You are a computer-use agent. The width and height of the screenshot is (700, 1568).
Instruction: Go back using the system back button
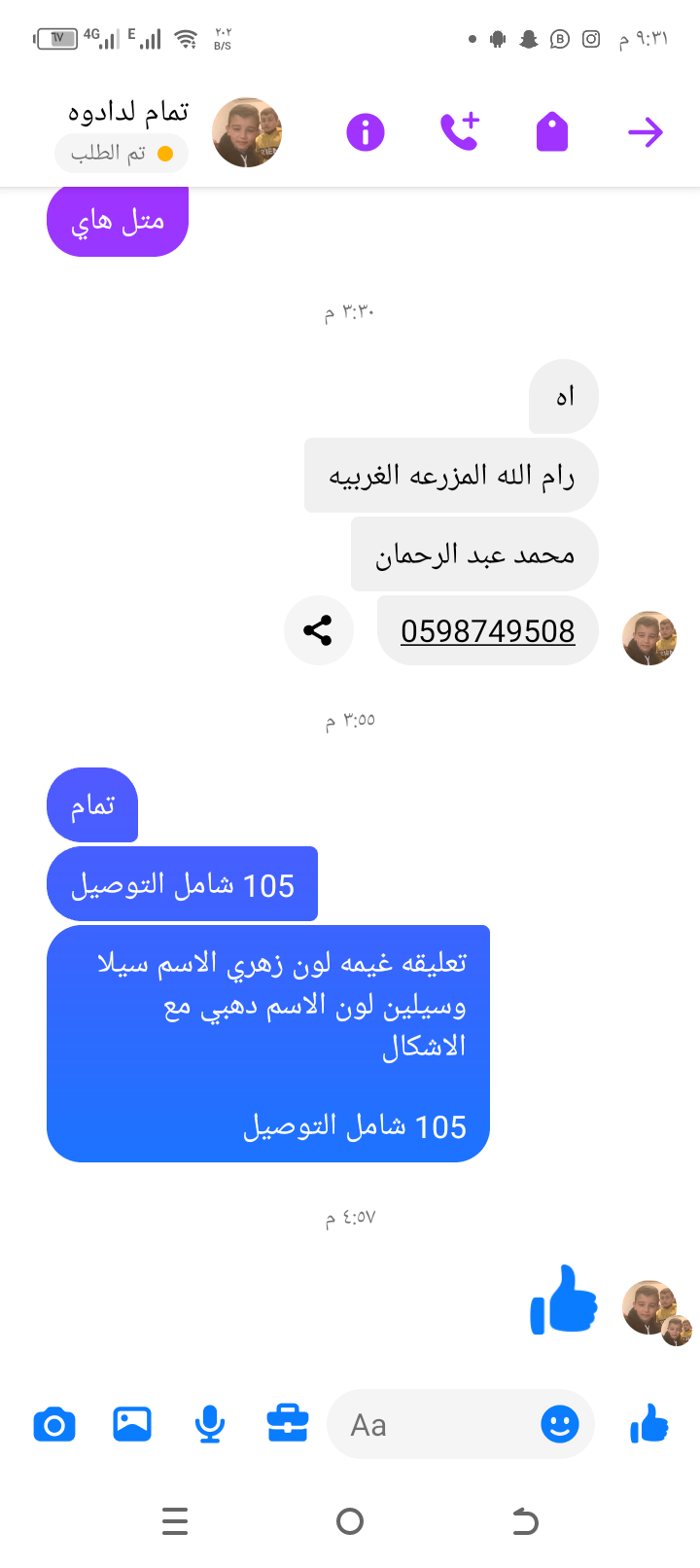[525, 1520]
